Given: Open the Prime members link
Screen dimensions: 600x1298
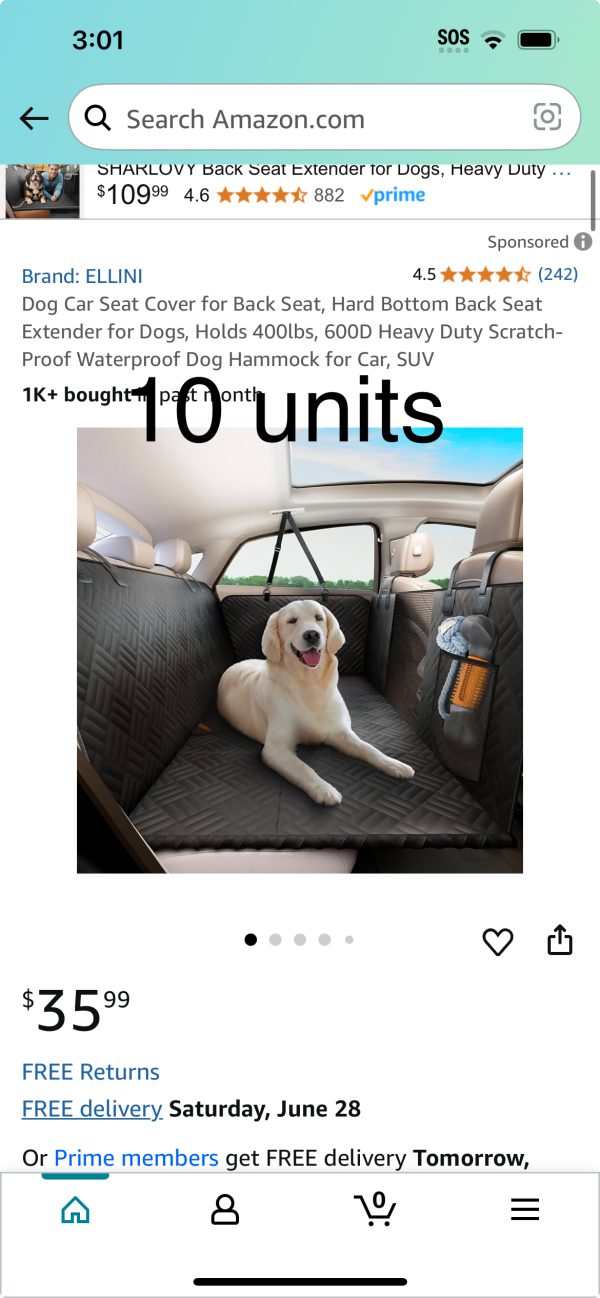Looking at the screenshot, I should coord(136,1158).
